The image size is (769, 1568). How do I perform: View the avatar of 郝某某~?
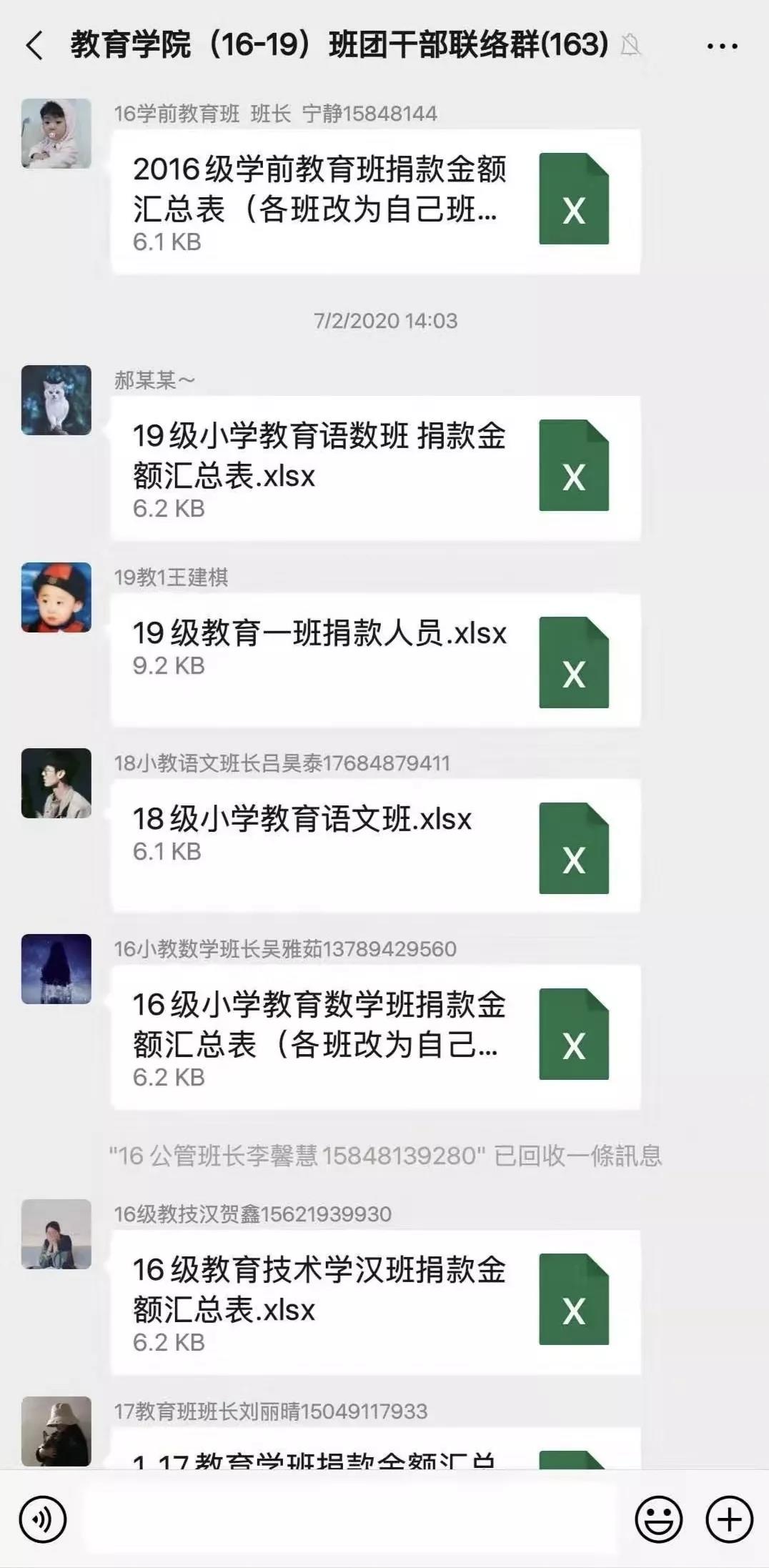[56, 400]
